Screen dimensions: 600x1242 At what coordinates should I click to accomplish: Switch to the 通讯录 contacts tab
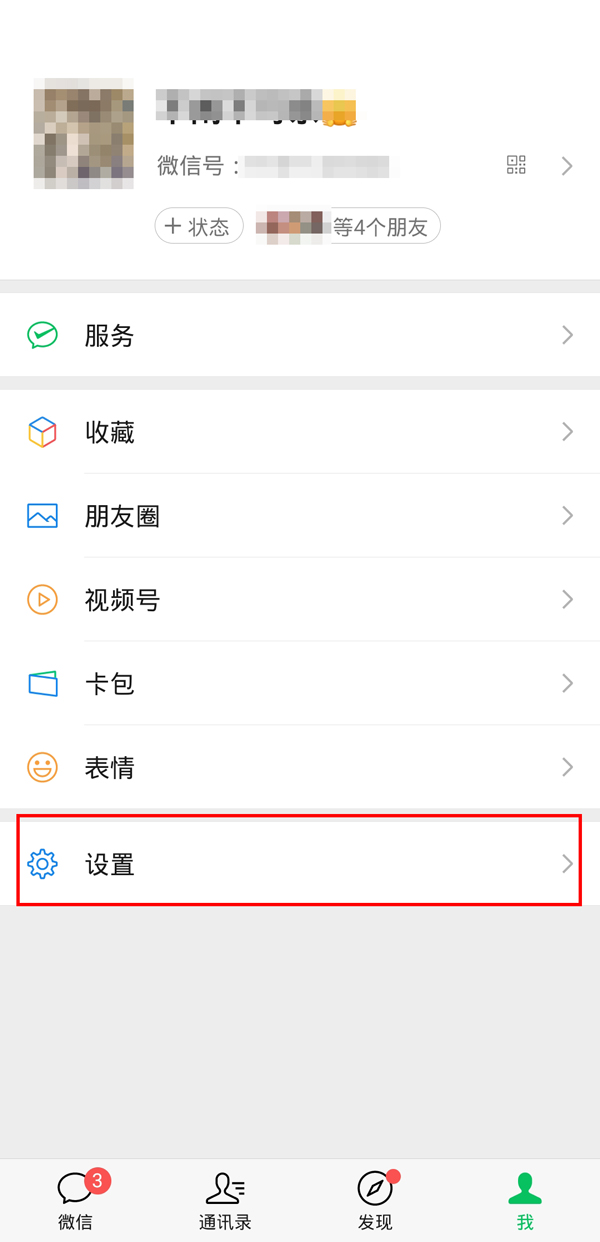tap(225, 1200)
